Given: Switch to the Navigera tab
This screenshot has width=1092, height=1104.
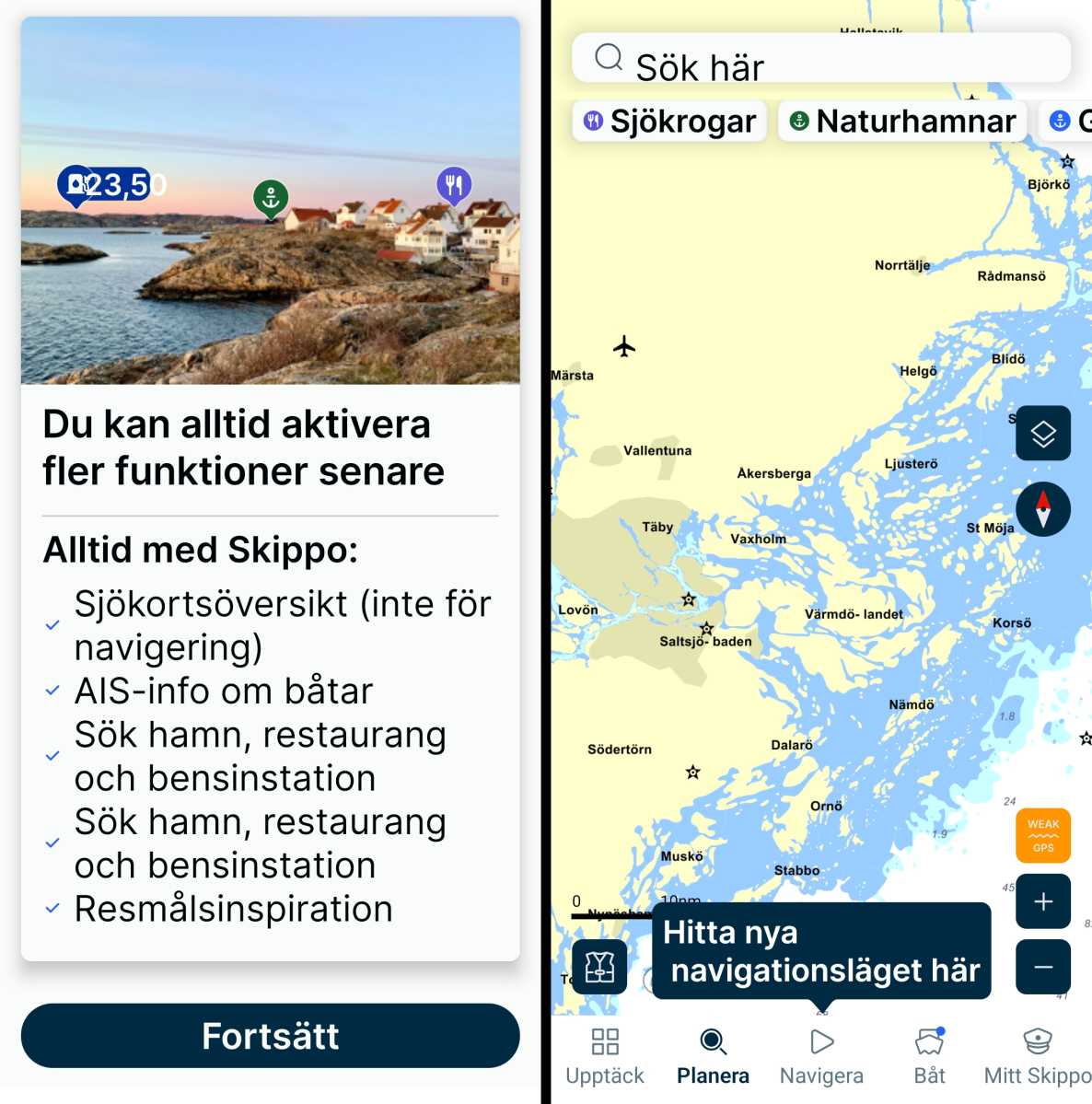Looking at the screenshot, I should pyautogui.click(x=821, y=1055).
